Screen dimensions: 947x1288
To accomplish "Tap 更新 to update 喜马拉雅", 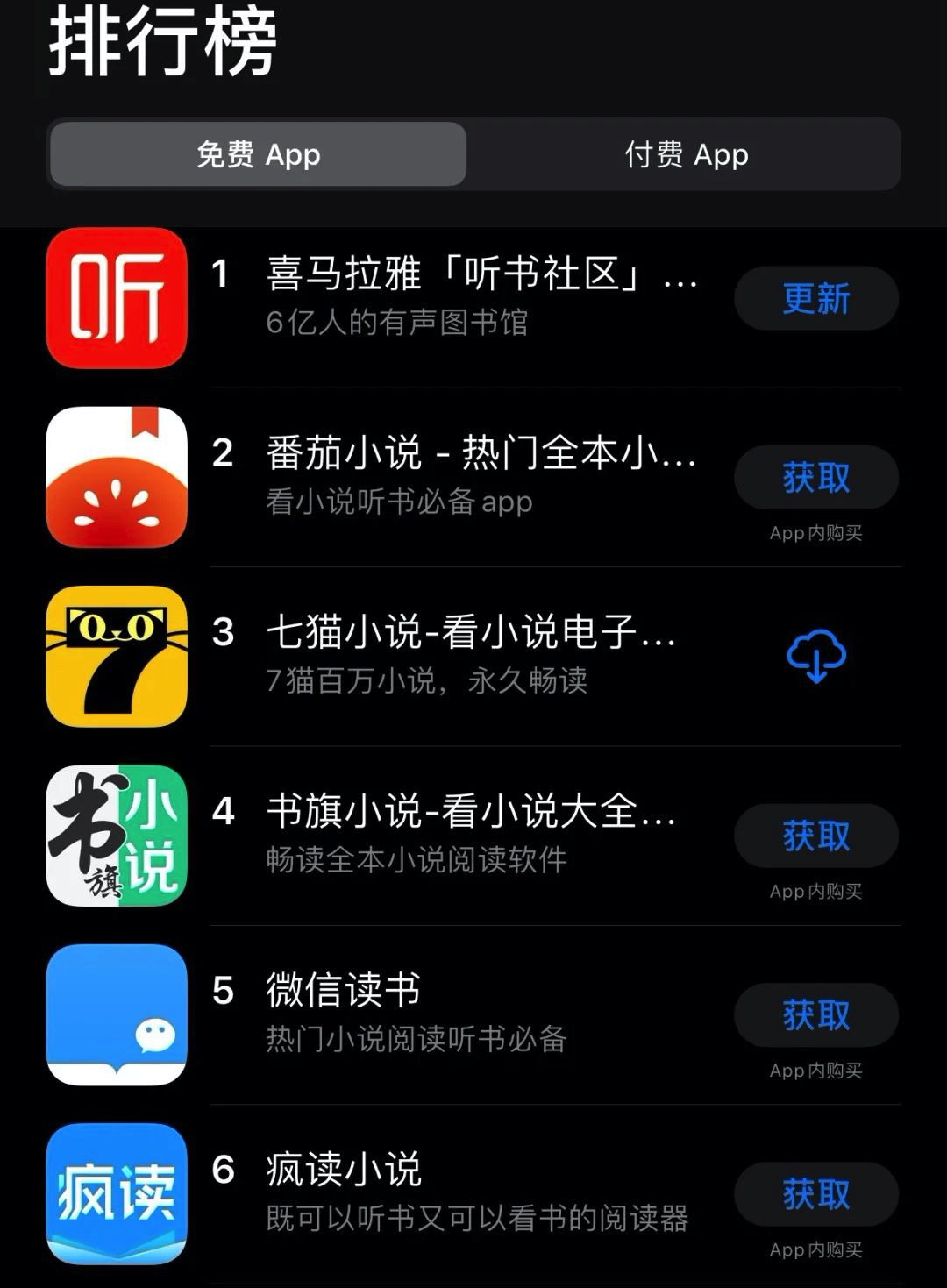I will [815, 299].
